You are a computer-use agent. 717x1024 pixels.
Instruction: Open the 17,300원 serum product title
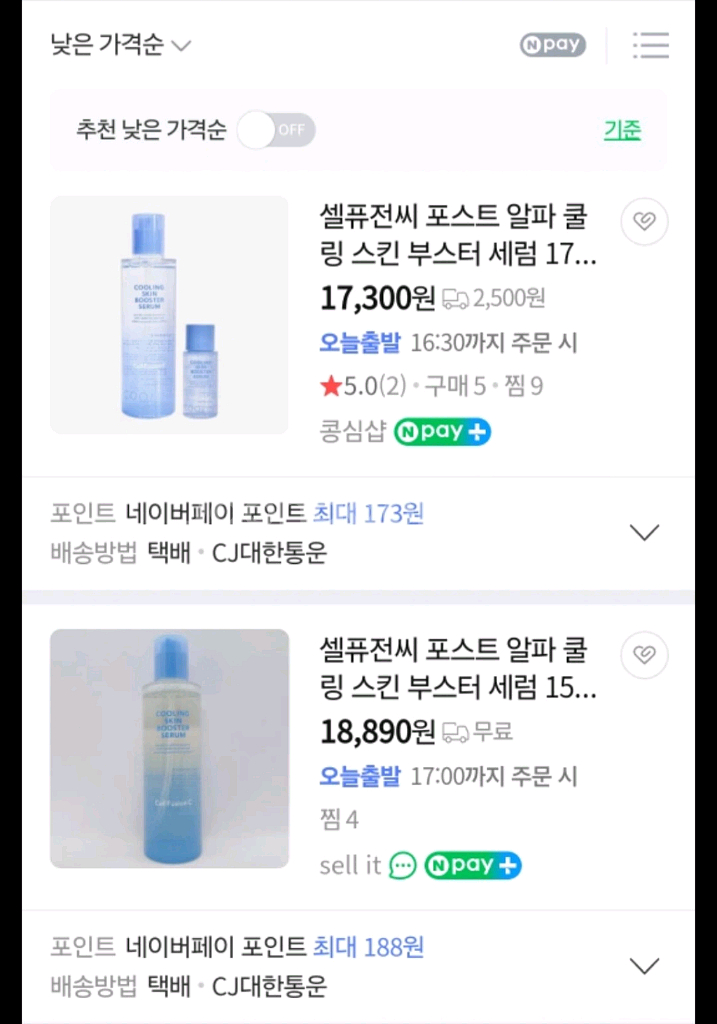pyautogui.click(x=457, y=235)
